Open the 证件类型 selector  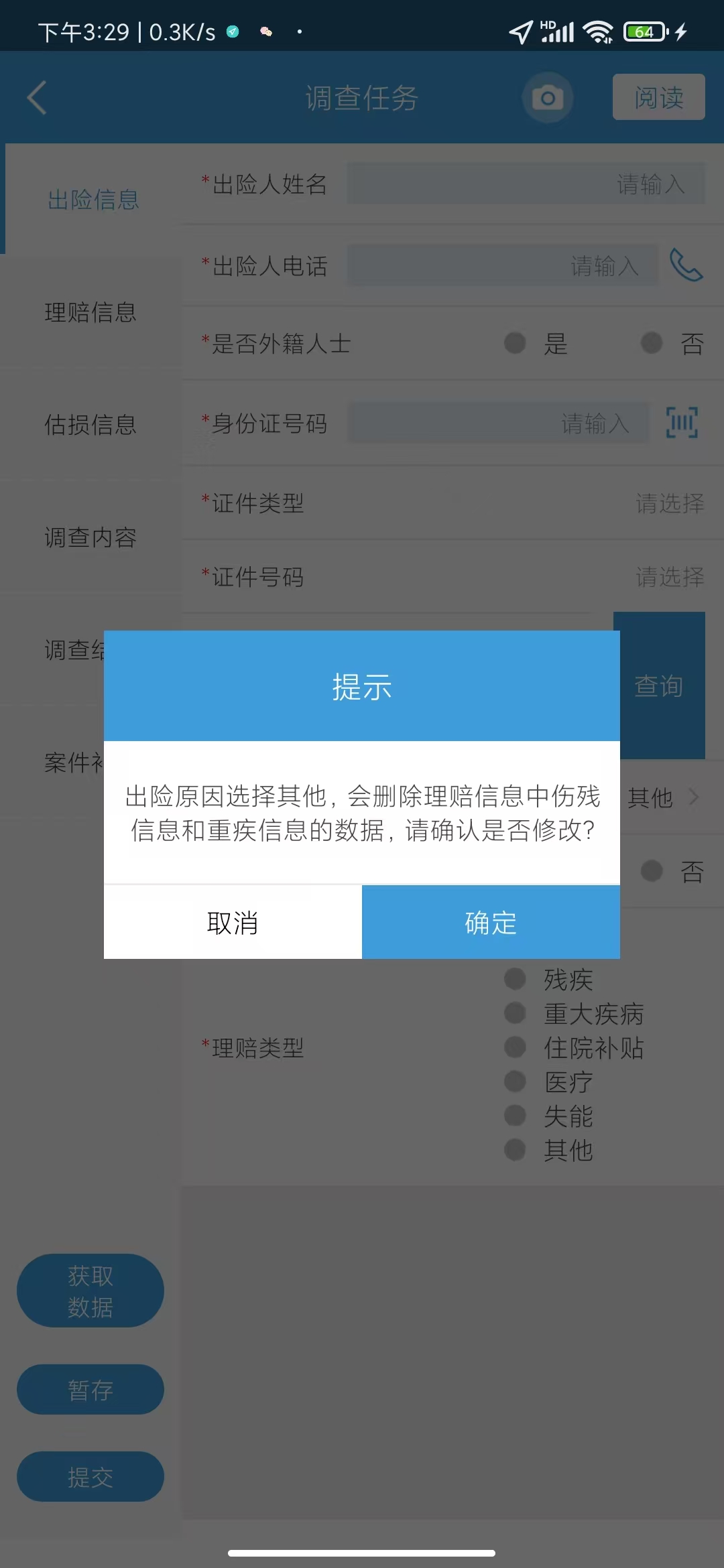[x=452, y=503]
